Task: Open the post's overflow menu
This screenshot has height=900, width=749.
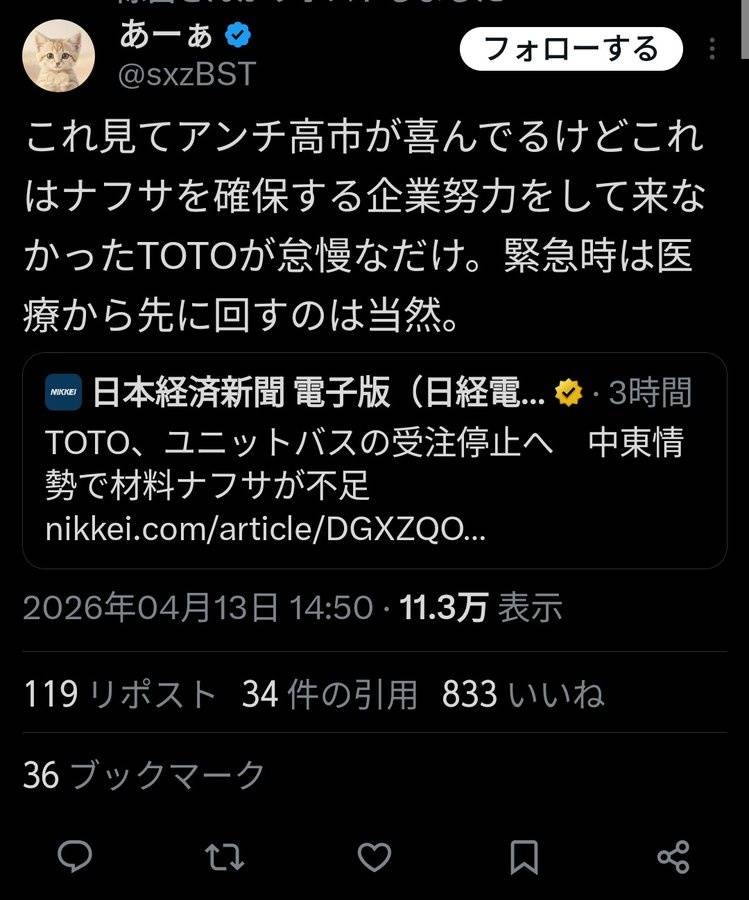Action: (711, 50)
